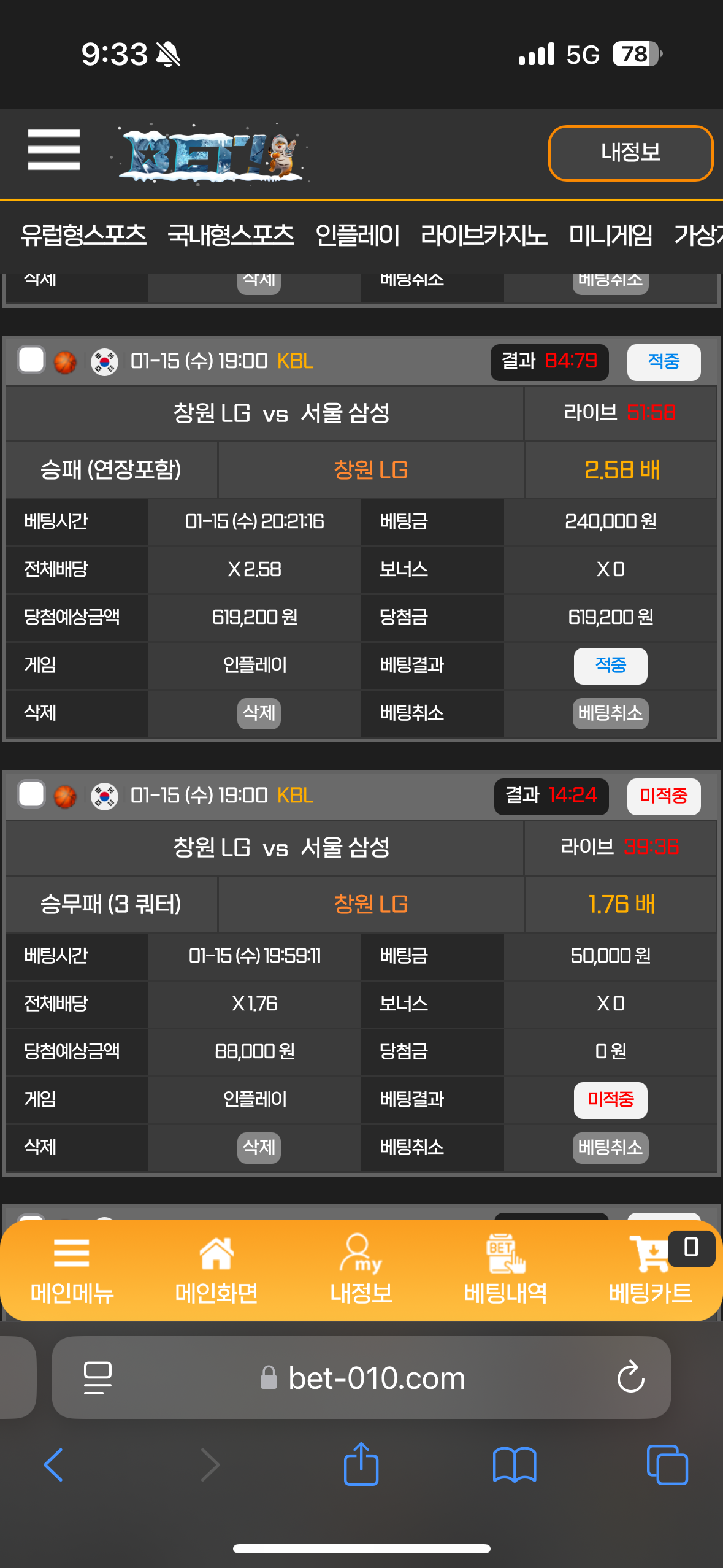Go to the 라이브카지노 tab
This screenshot has width=723, height=1568.
click(483, 236)
